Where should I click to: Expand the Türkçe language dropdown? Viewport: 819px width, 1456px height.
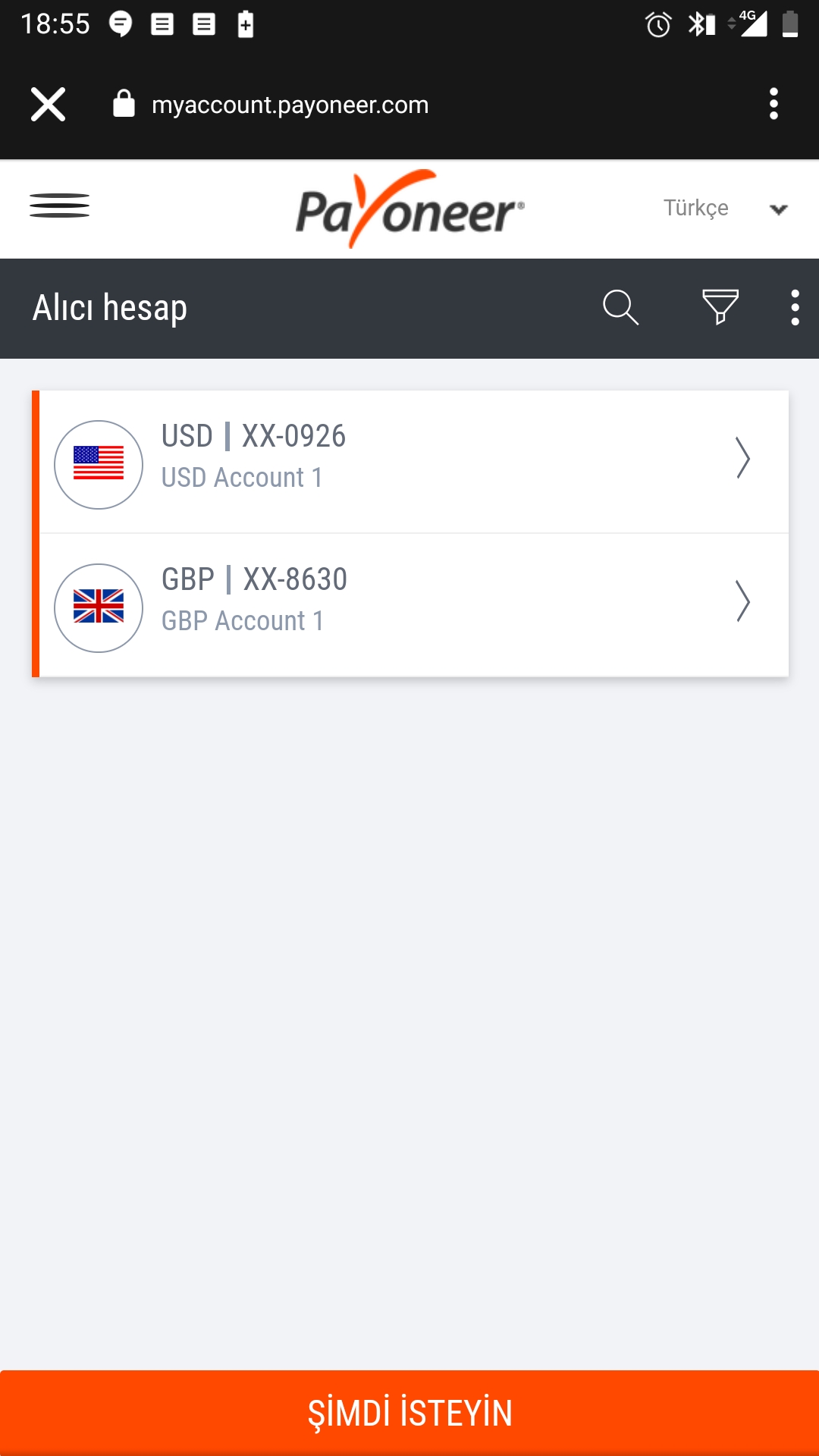point(724,209)
